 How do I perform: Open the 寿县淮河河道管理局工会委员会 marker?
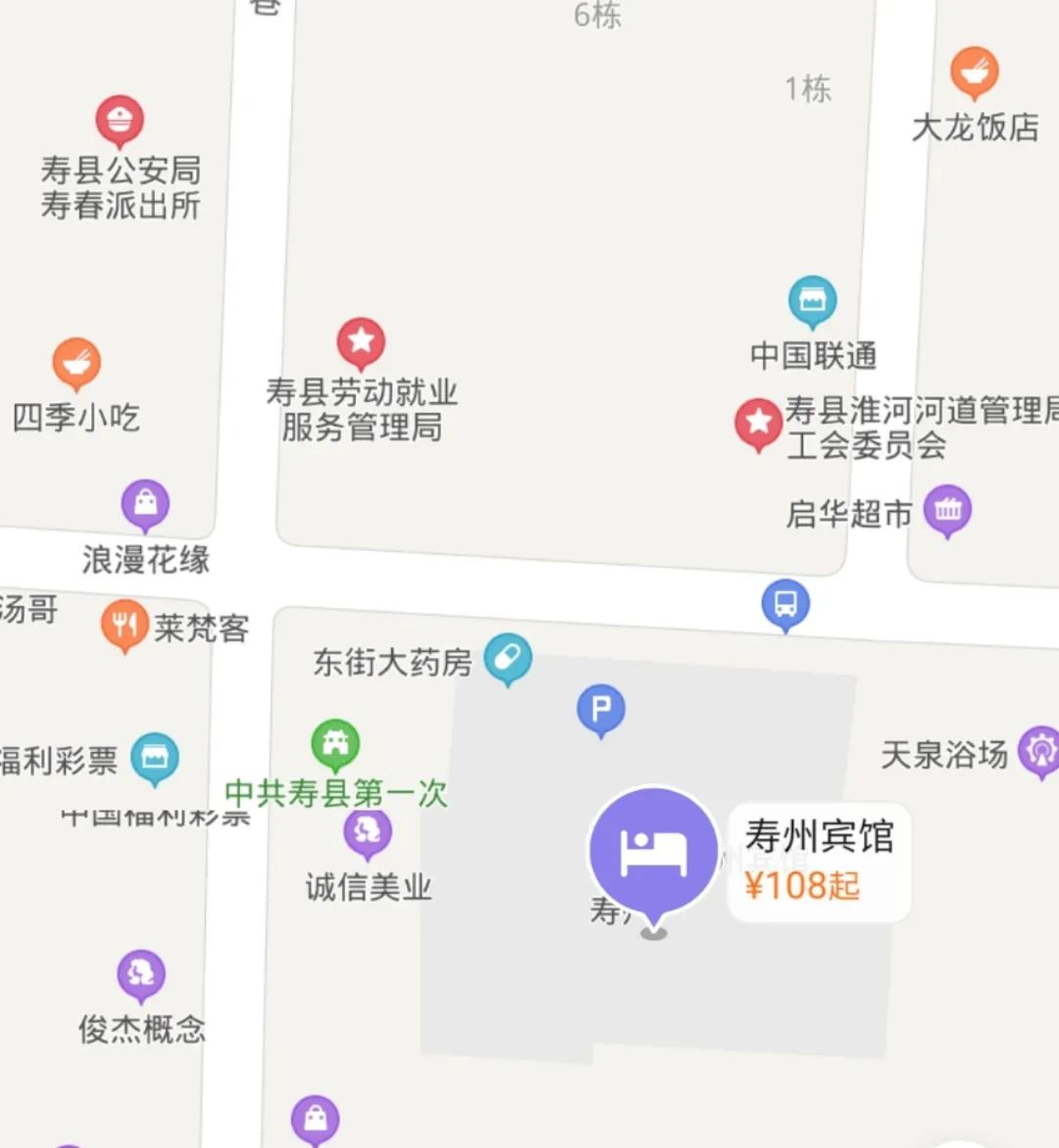(x=758, y=423)
